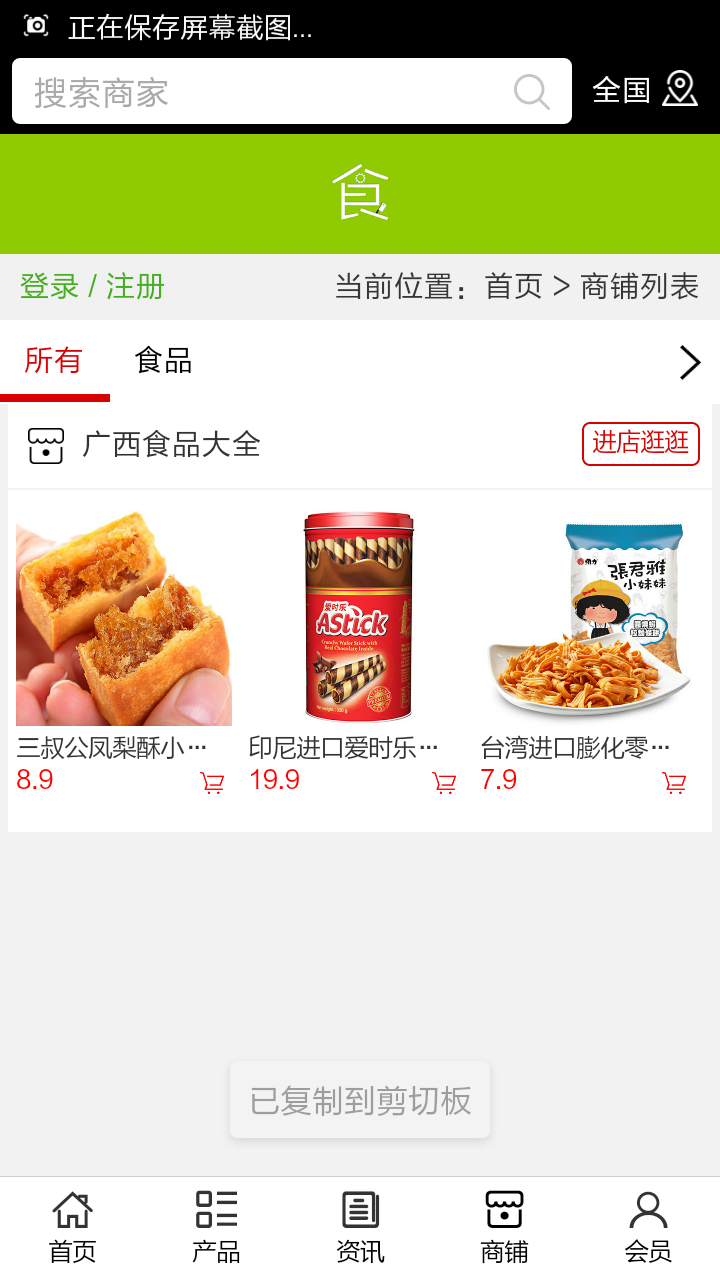This screenshot has width=720, height=1280.
Task: Choose location via 全国 selector
Action: pyautogui.click(x=644, y=90)
